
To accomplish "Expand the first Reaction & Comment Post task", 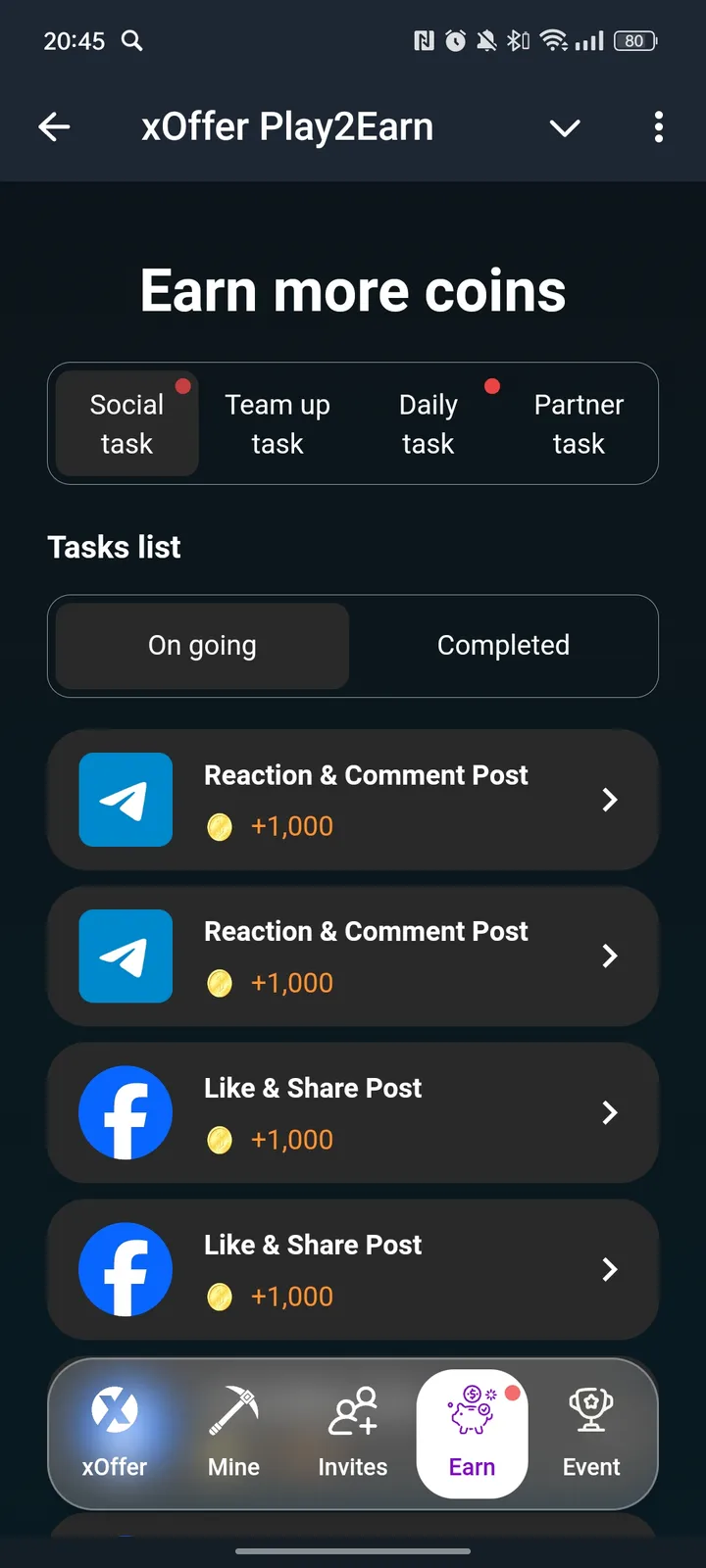I will pos(609,800).
